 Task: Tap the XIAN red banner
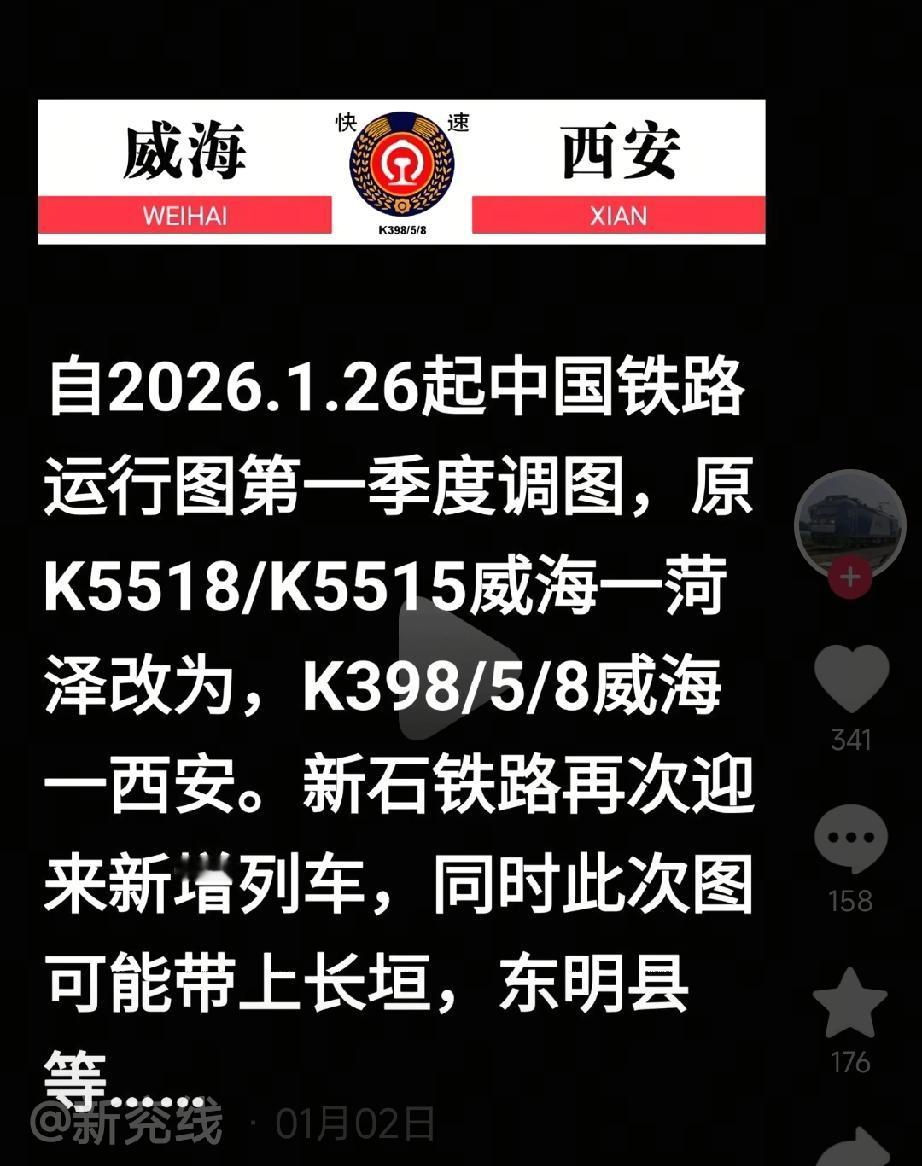click(620, 213)
